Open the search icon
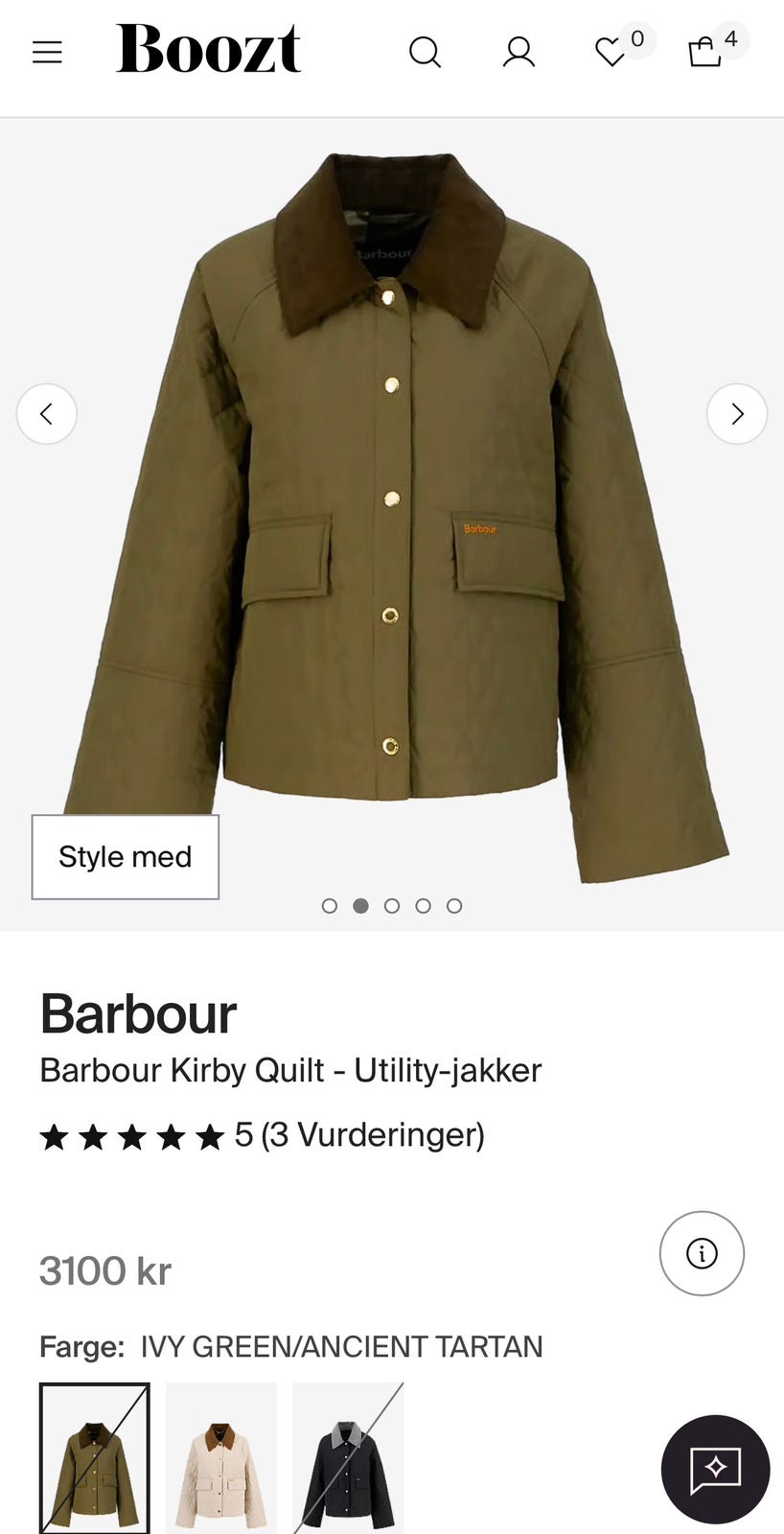784x1534 pixels. 425,52
